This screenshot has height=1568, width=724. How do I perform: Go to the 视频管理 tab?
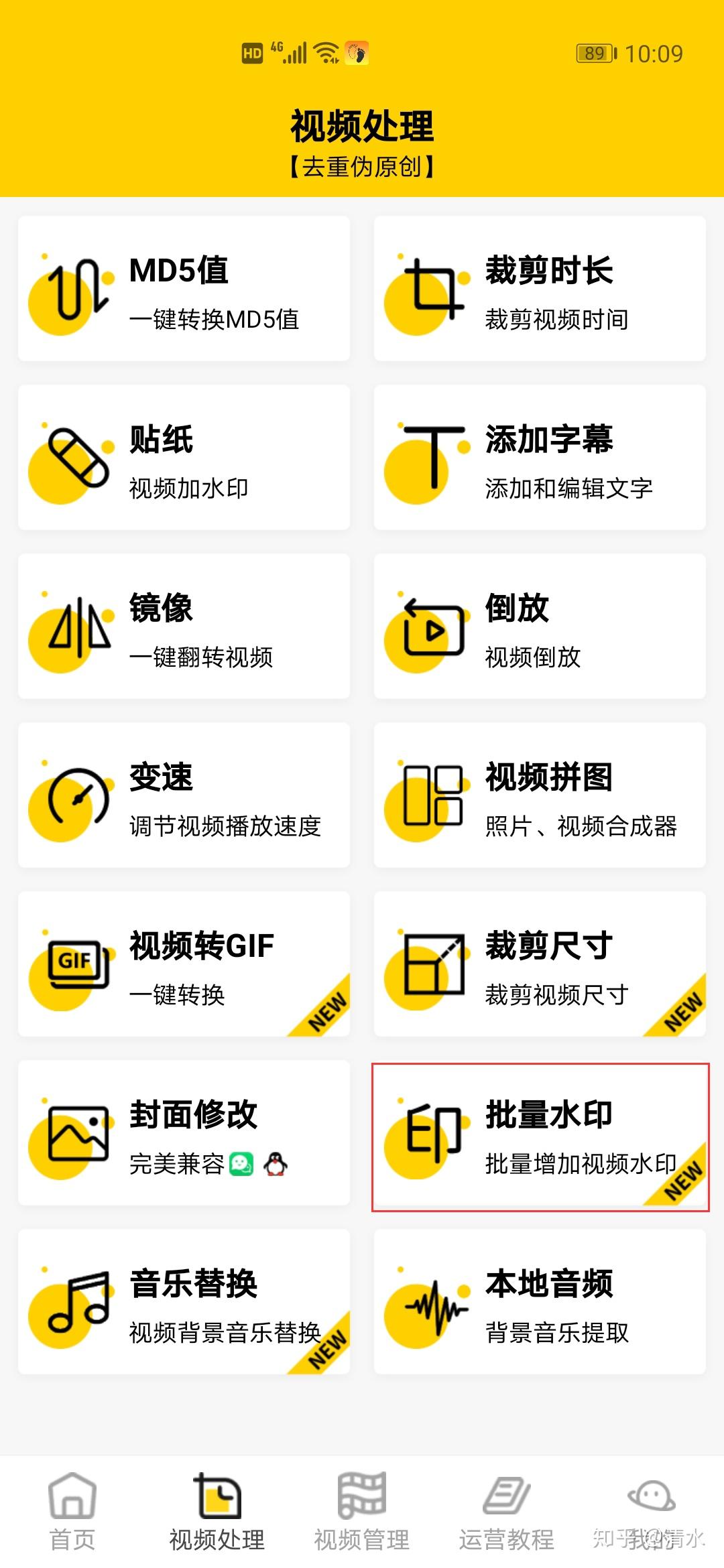pos(362,1512)
